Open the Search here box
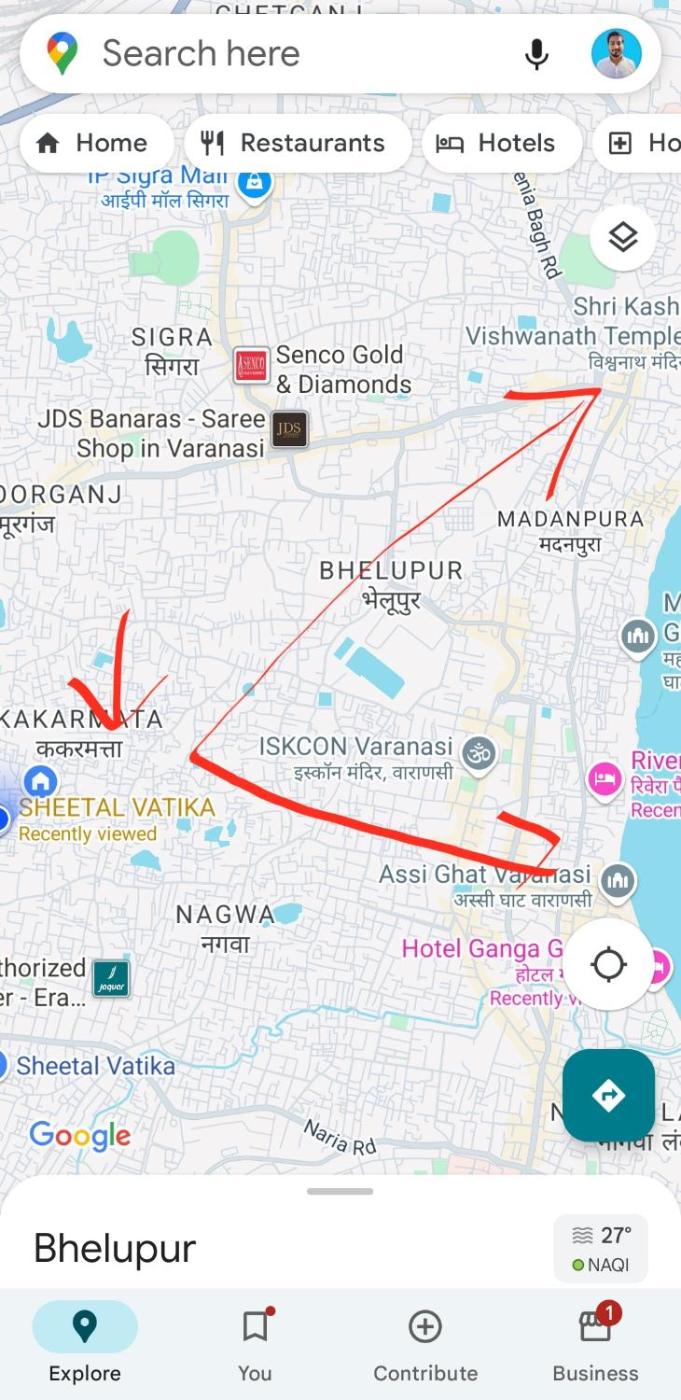681x1400 pixels. pyautogui.click(x=300, y=53)
